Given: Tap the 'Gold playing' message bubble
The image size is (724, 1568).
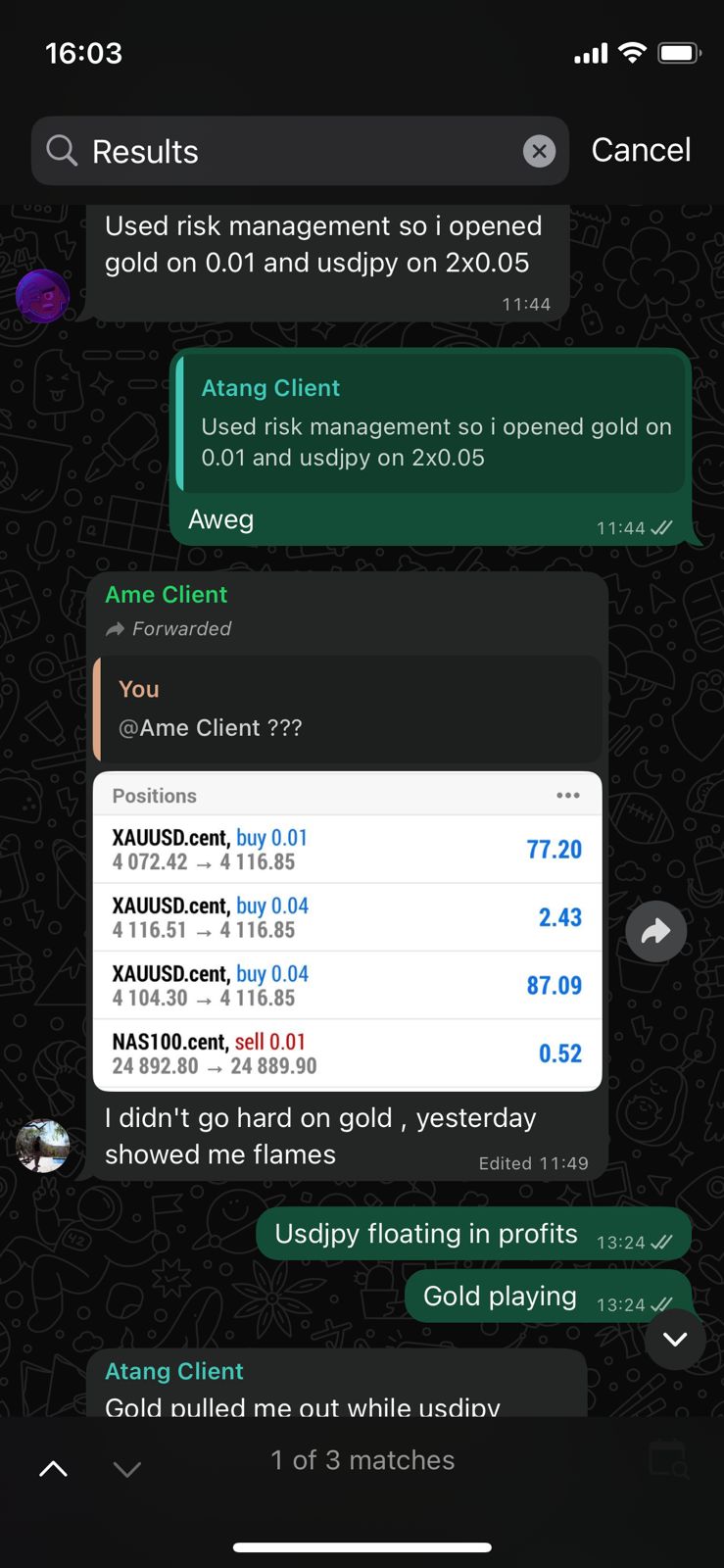Looking at the screenshot, I should (499, 1296).
